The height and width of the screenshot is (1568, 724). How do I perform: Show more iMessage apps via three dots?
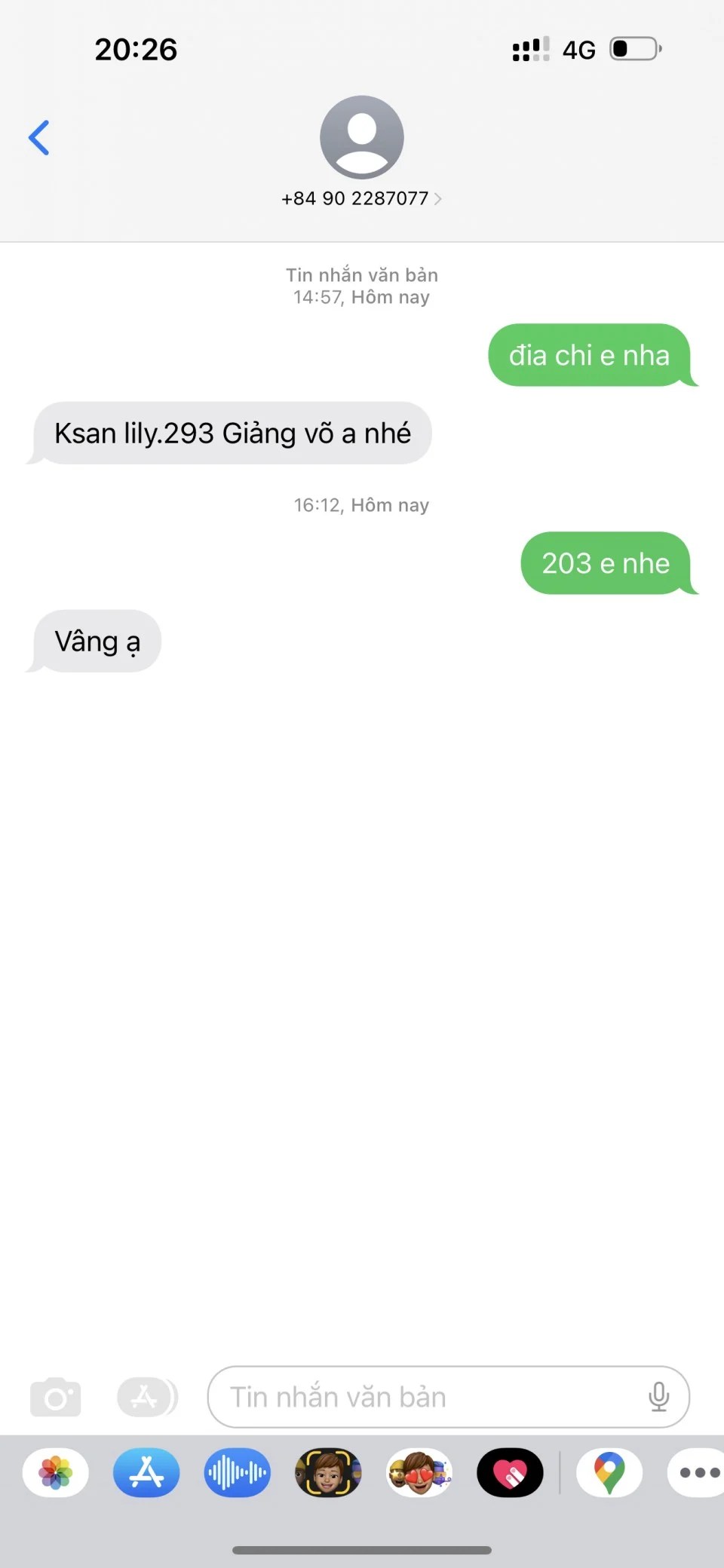[x=698, y=1472]
